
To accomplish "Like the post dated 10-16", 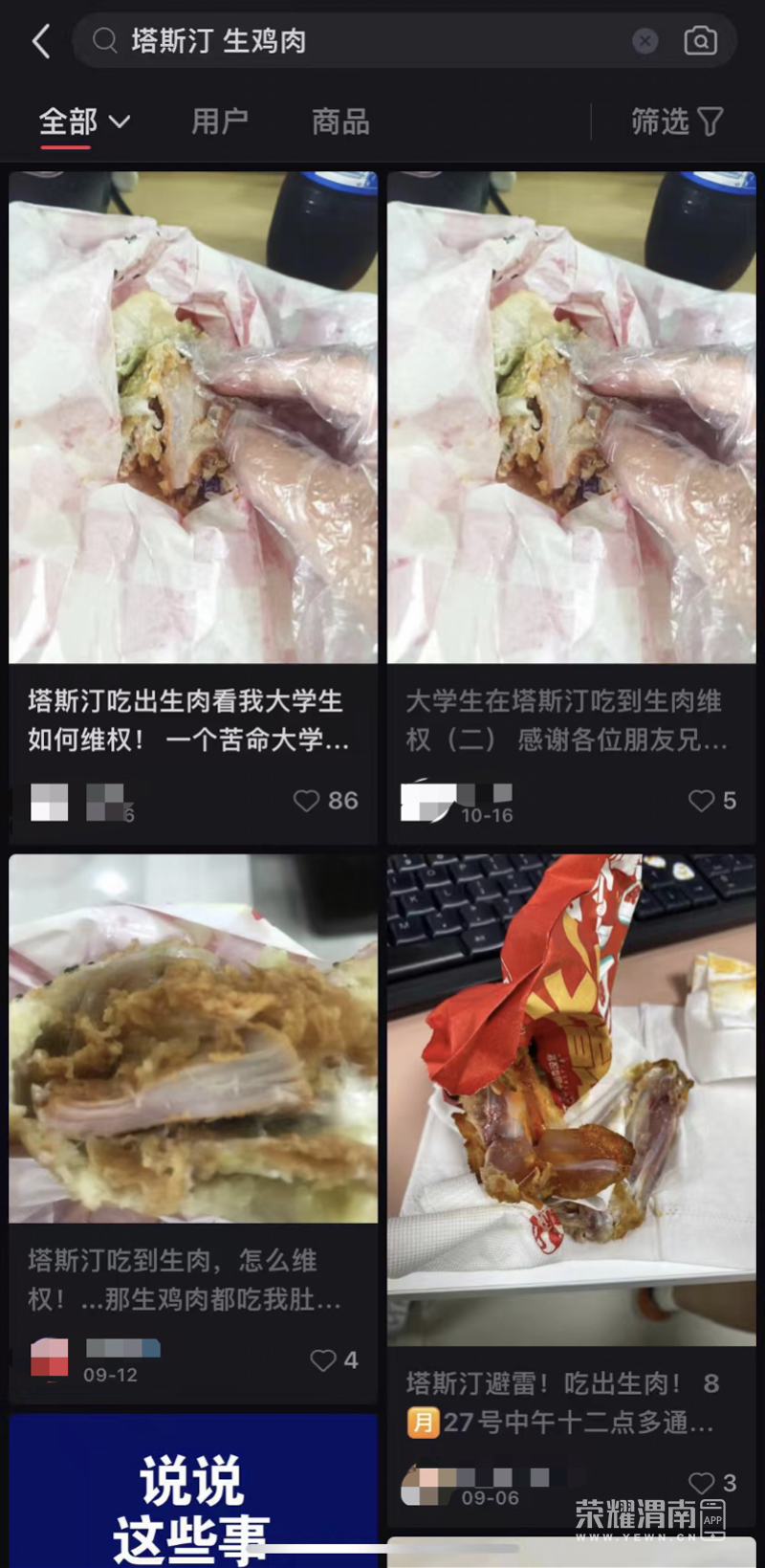I will click(702, 801).
